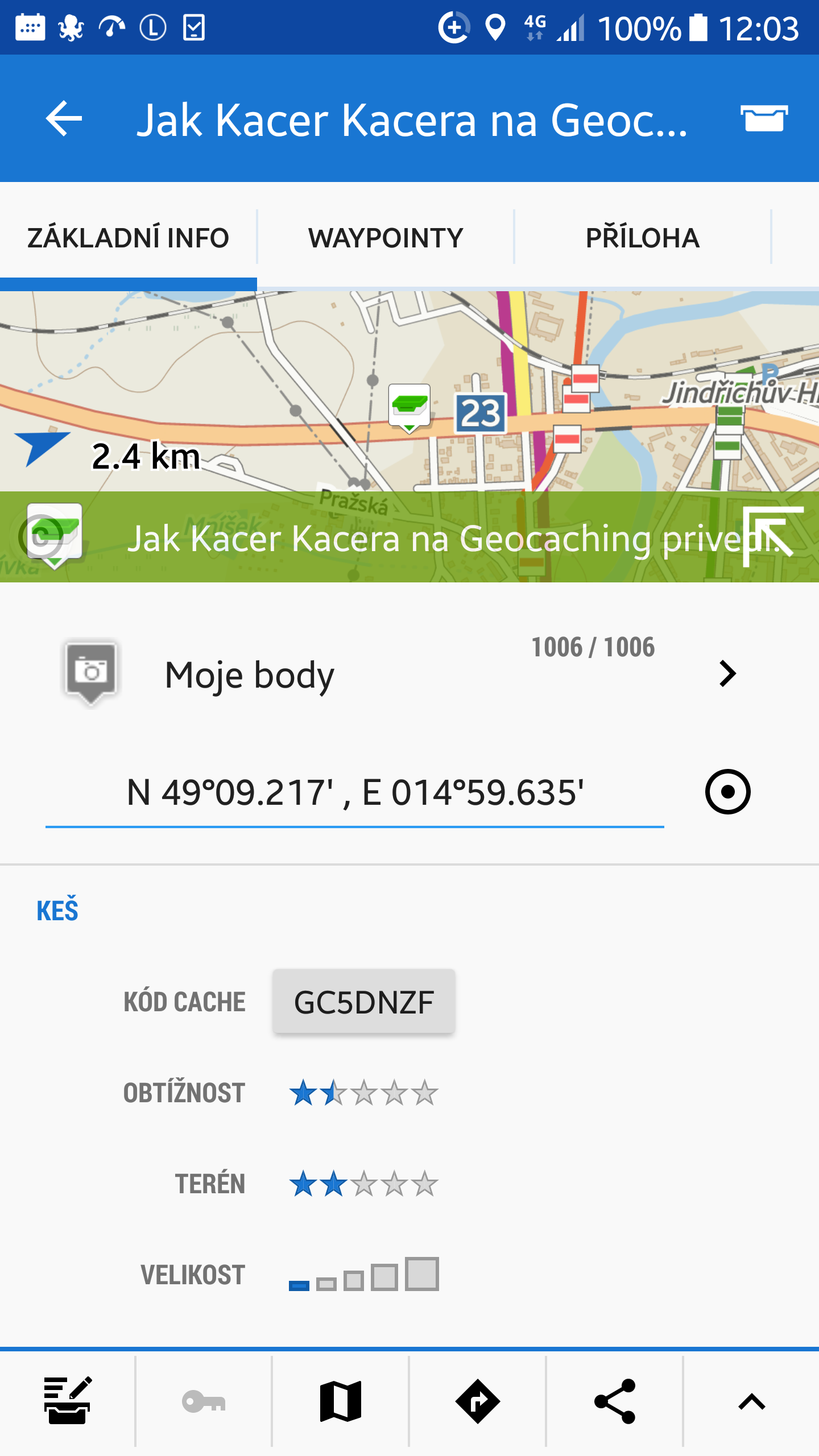Screen dimensions: 819x1456
Task: Switch to the WAYPOINTY tab
Action: tap(386, 238)
